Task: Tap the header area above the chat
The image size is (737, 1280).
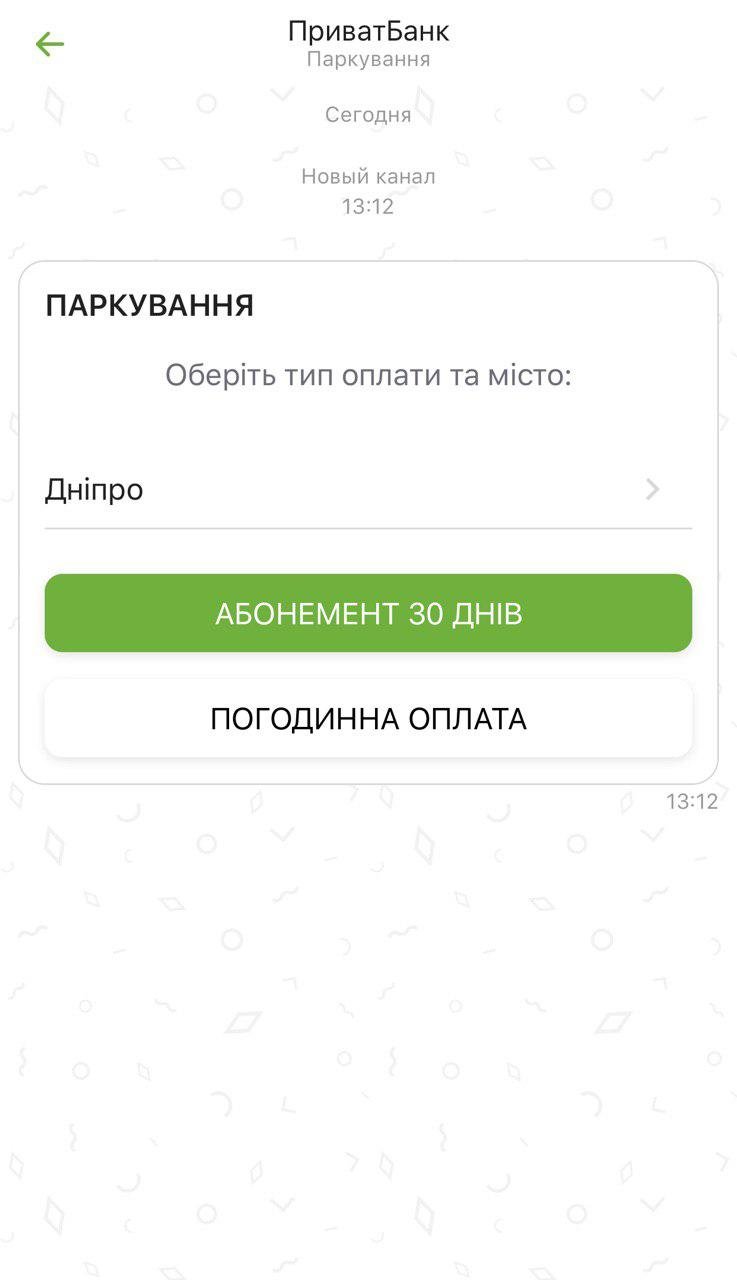Action: point(368,40)
